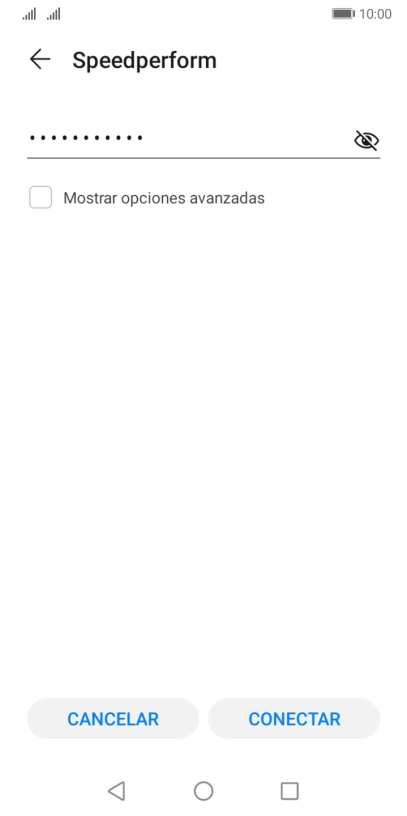Tap the system home button
This screenshot has height=816, width=407.
pyautogui.click(x=204, y=791)
